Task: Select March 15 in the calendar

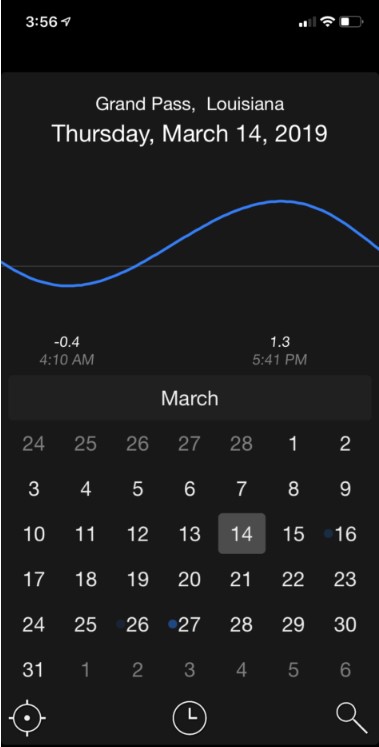Action: [x=293, y=534]
